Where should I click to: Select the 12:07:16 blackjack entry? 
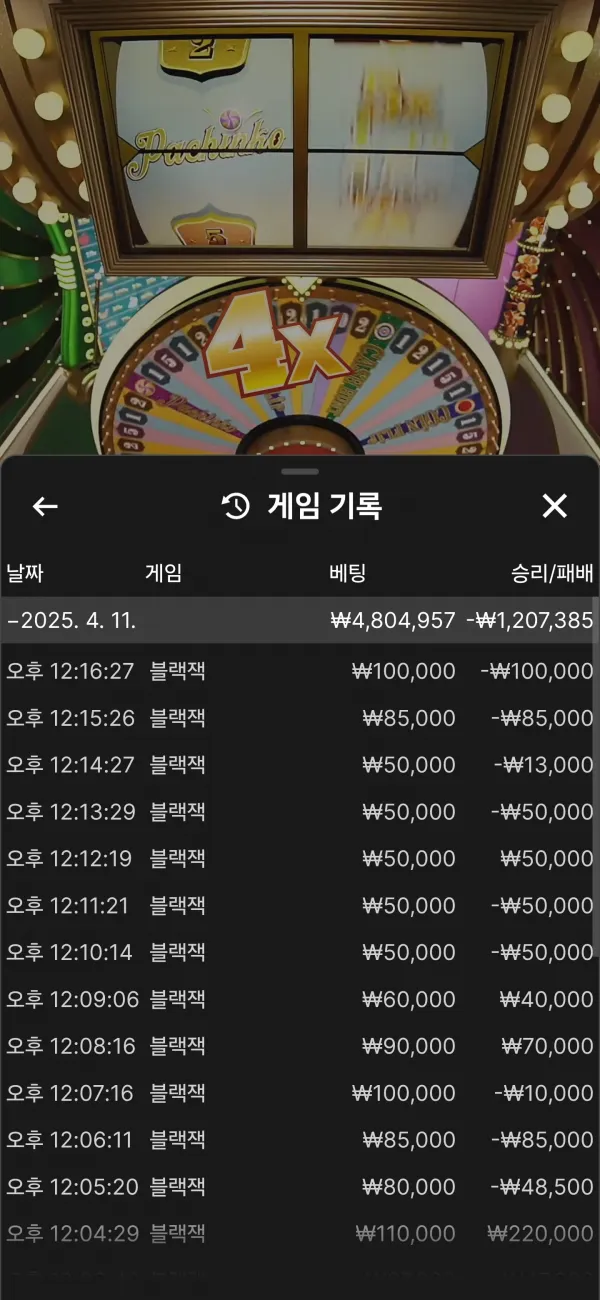[300, 1093]
